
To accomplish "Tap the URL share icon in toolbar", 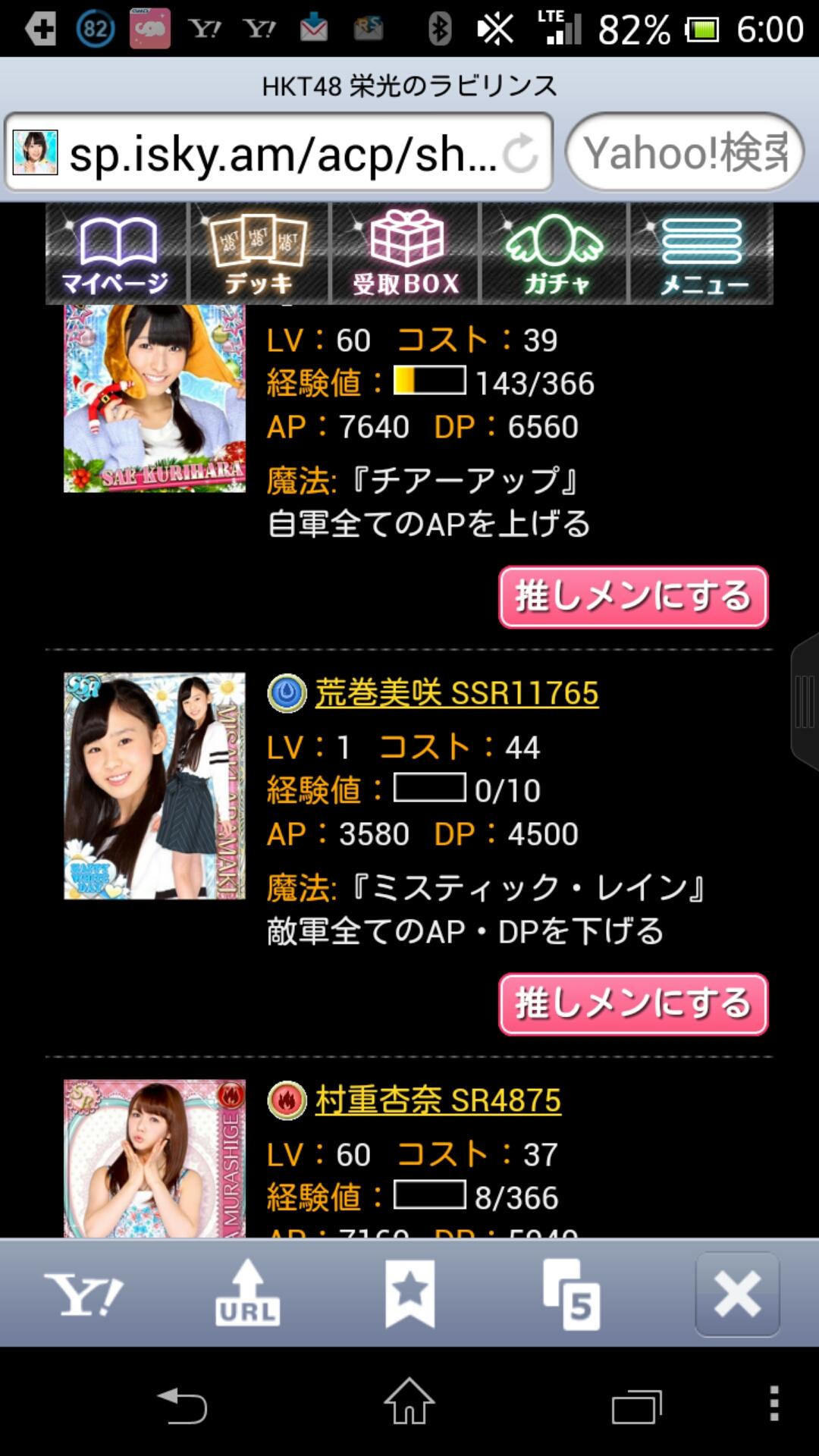I will coord(247,1294).
